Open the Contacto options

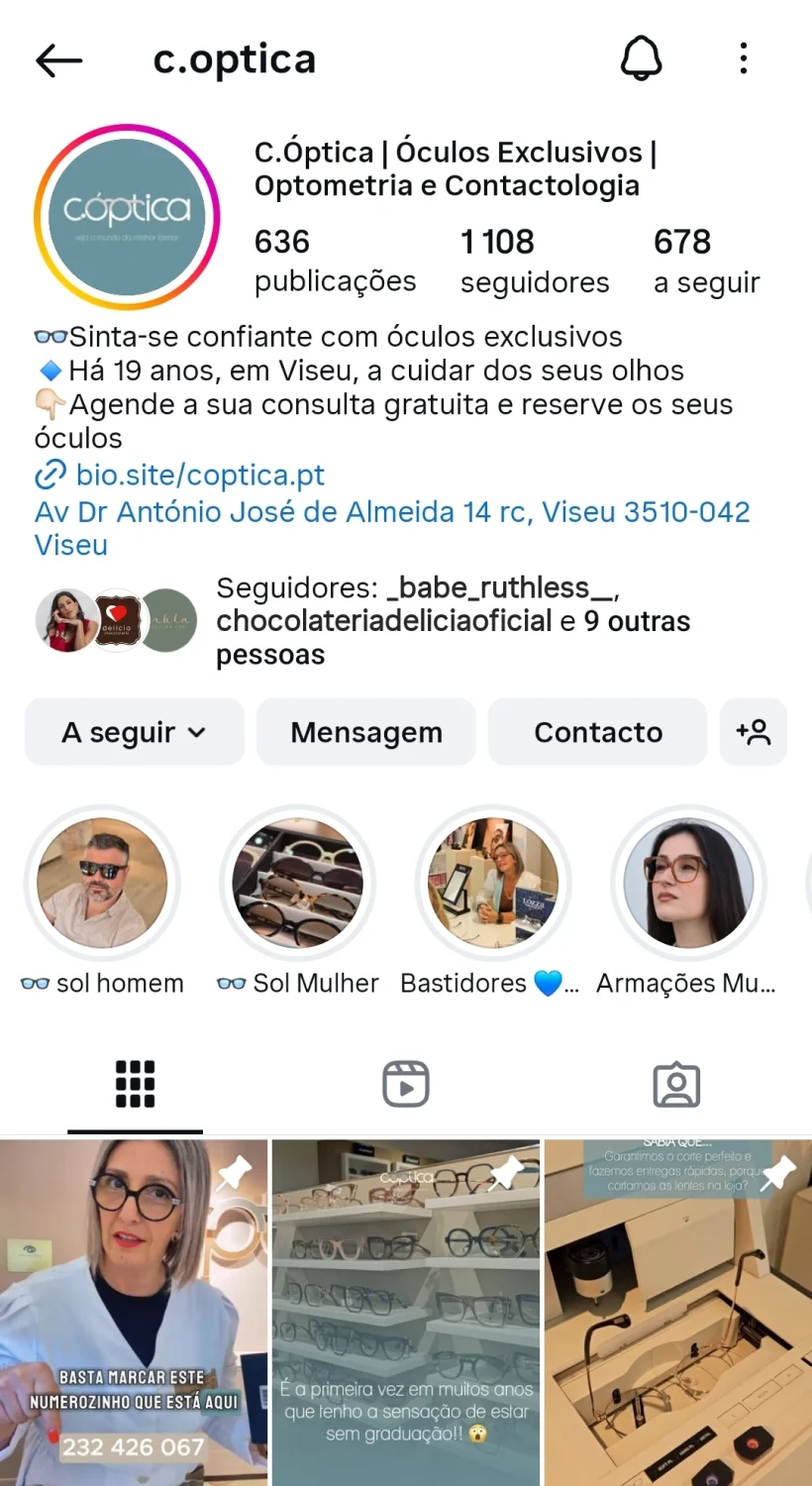click(598, 732)
